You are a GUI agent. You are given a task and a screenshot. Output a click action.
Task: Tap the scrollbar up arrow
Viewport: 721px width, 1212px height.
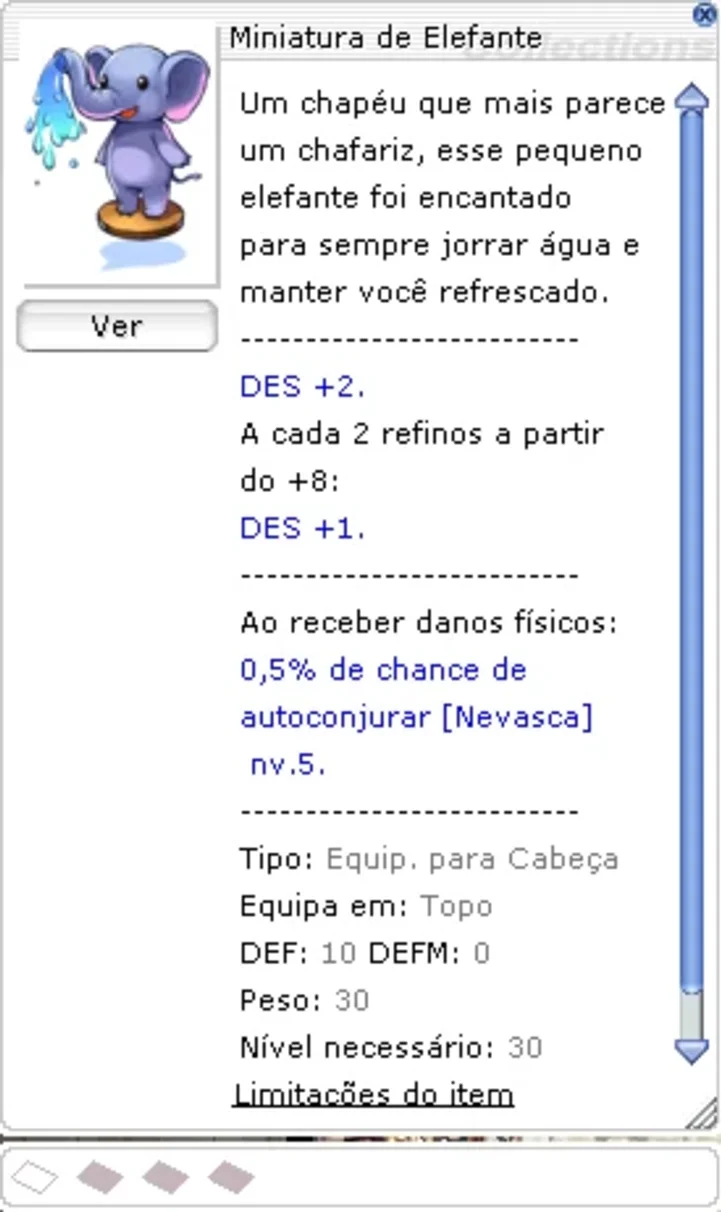tap(692, 98)
